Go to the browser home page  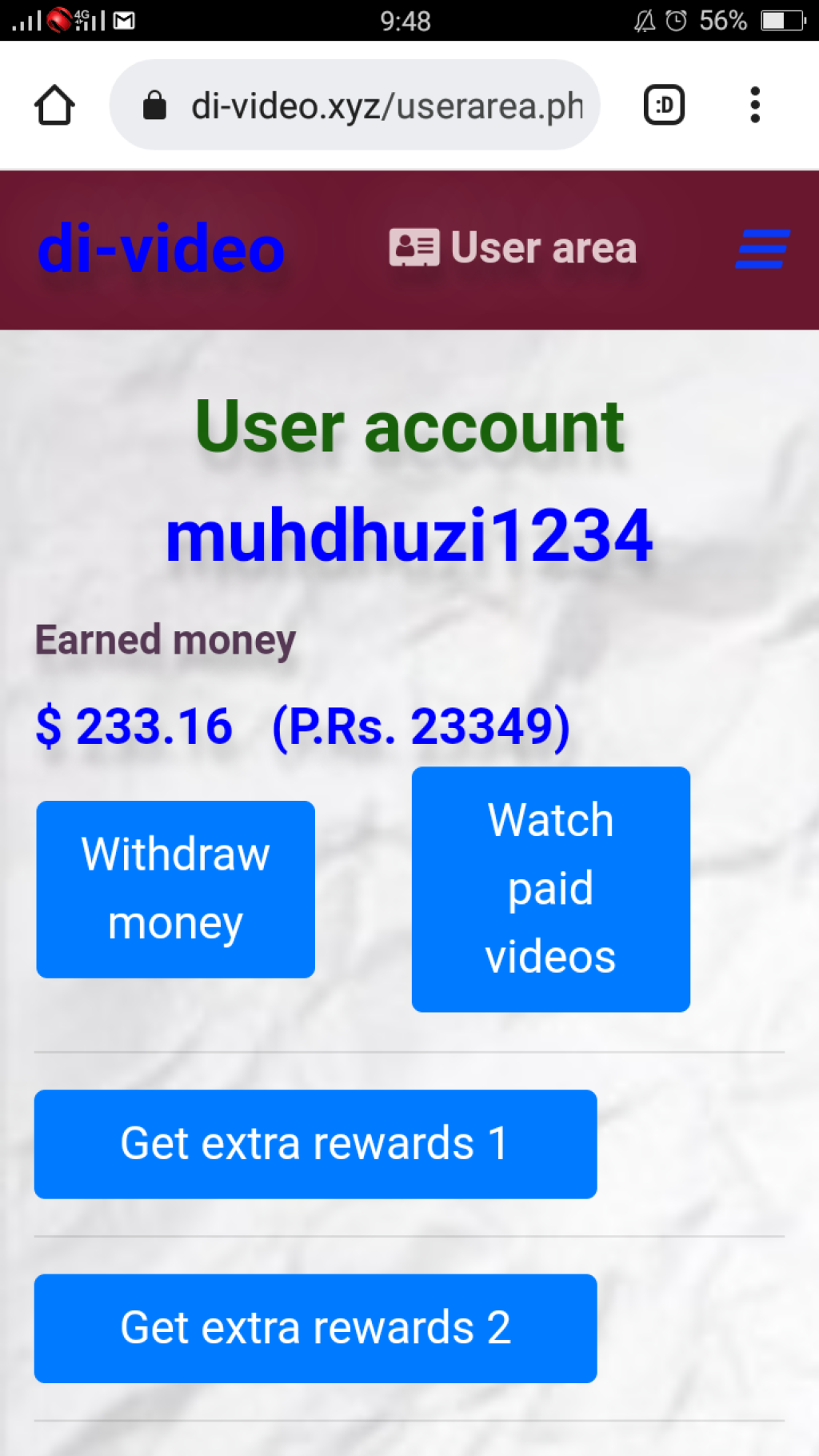54,105
